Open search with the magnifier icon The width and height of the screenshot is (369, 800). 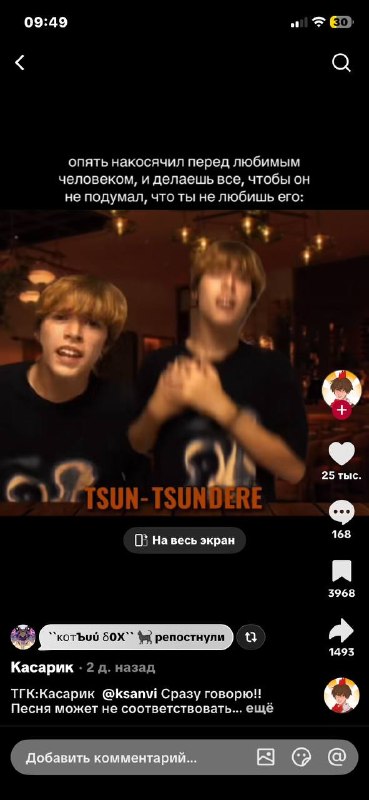341,63
